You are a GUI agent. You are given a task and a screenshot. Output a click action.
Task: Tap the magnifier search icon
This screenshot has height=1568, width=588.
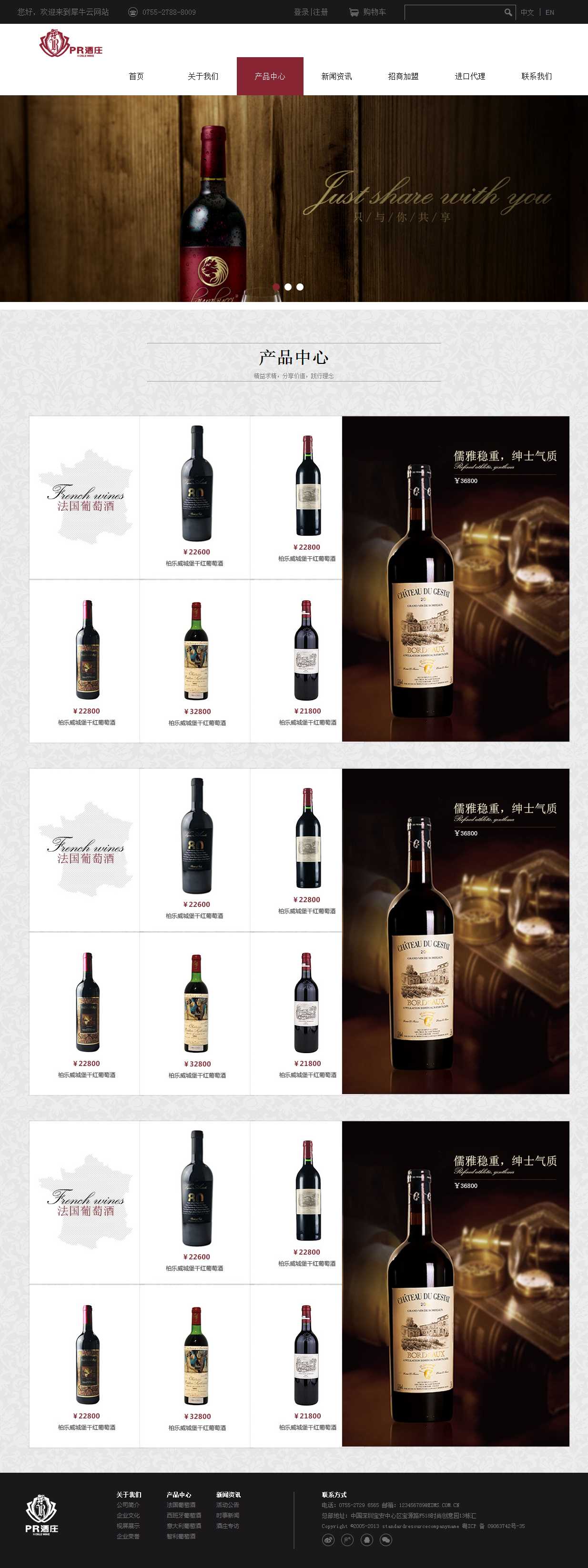pos(508,12)
